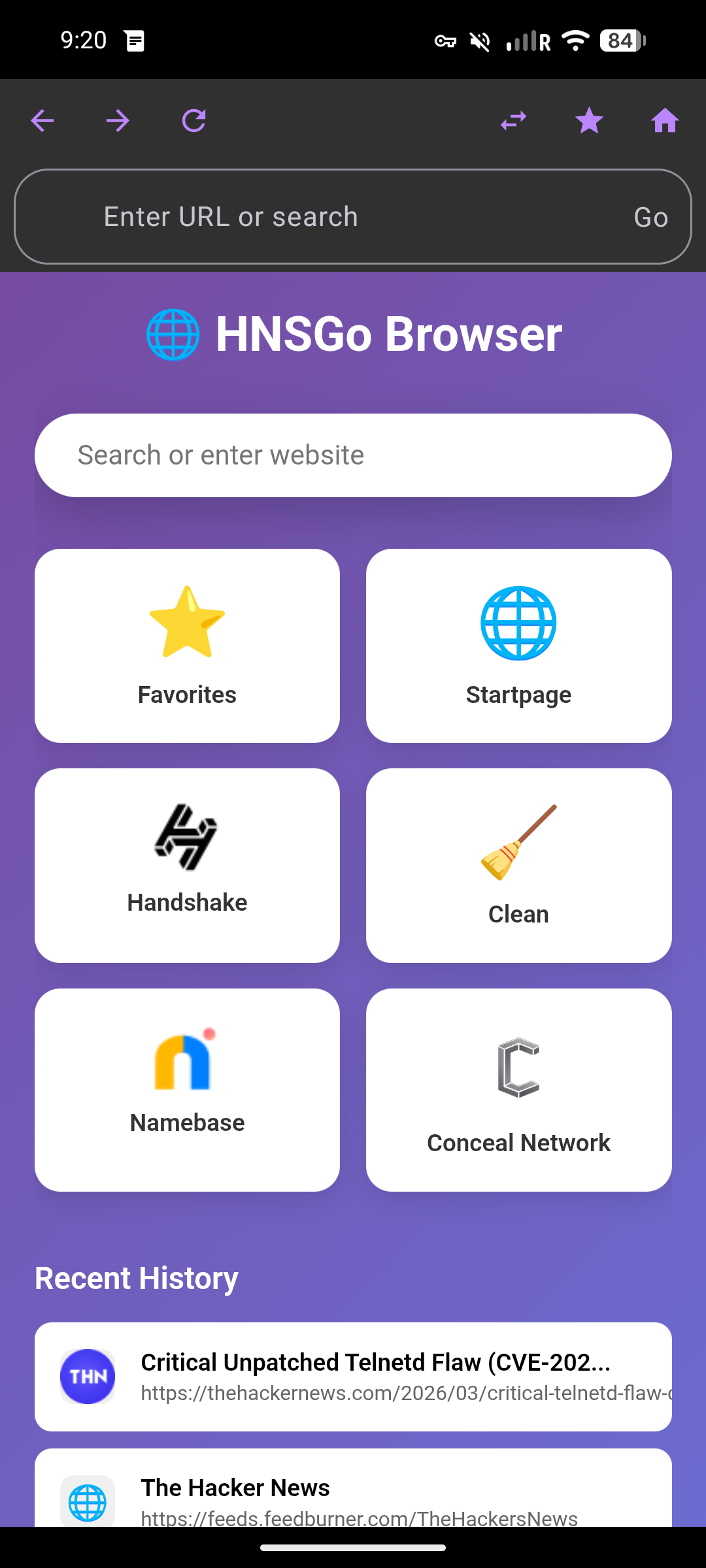Screen dimensions: 706x1568
Task: Navigate forward with the right arrow
Action: click(118, 121)
